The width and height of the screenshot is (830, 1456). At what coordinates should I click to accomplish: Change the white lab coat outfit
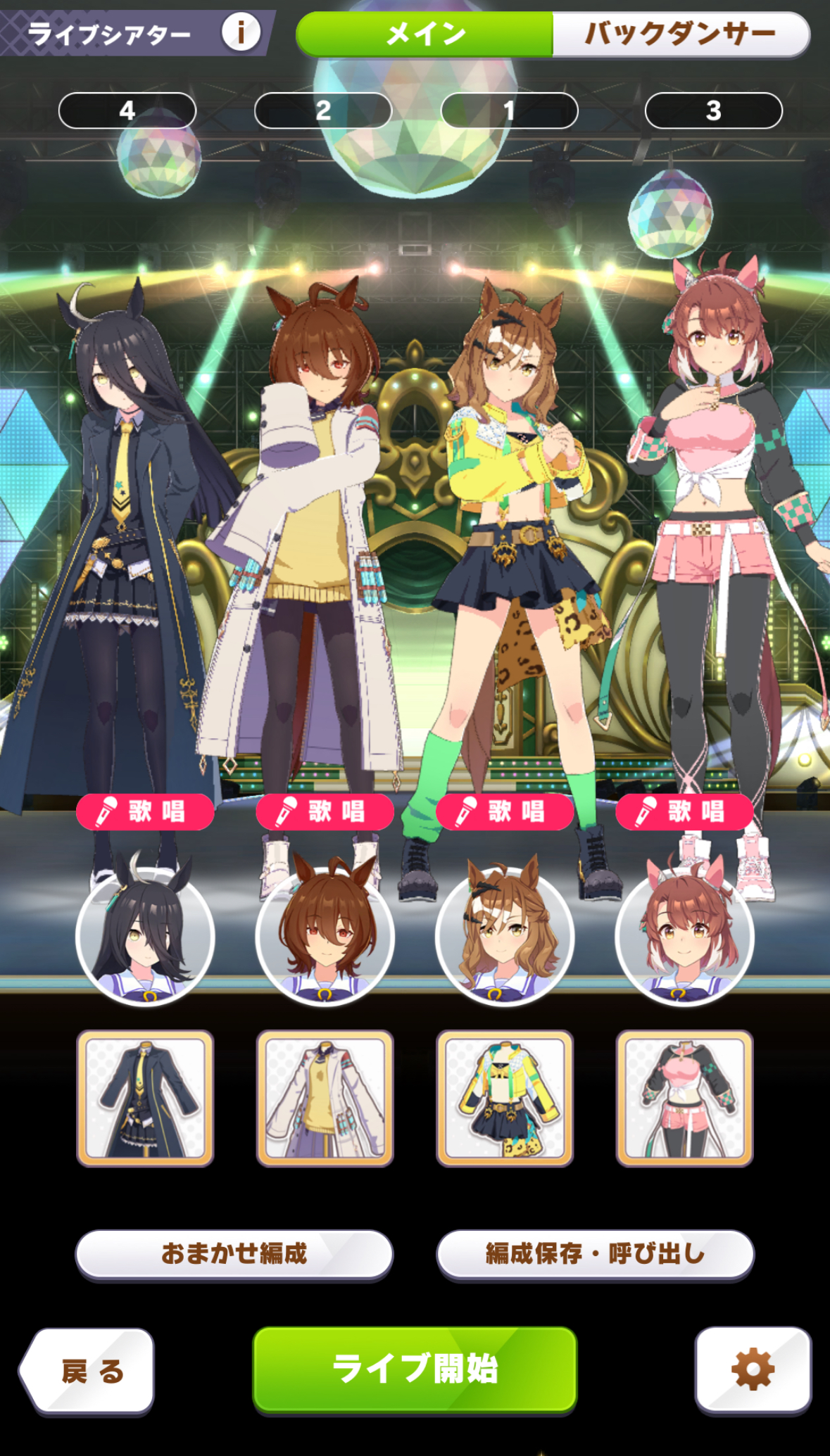pos(325,1098)
